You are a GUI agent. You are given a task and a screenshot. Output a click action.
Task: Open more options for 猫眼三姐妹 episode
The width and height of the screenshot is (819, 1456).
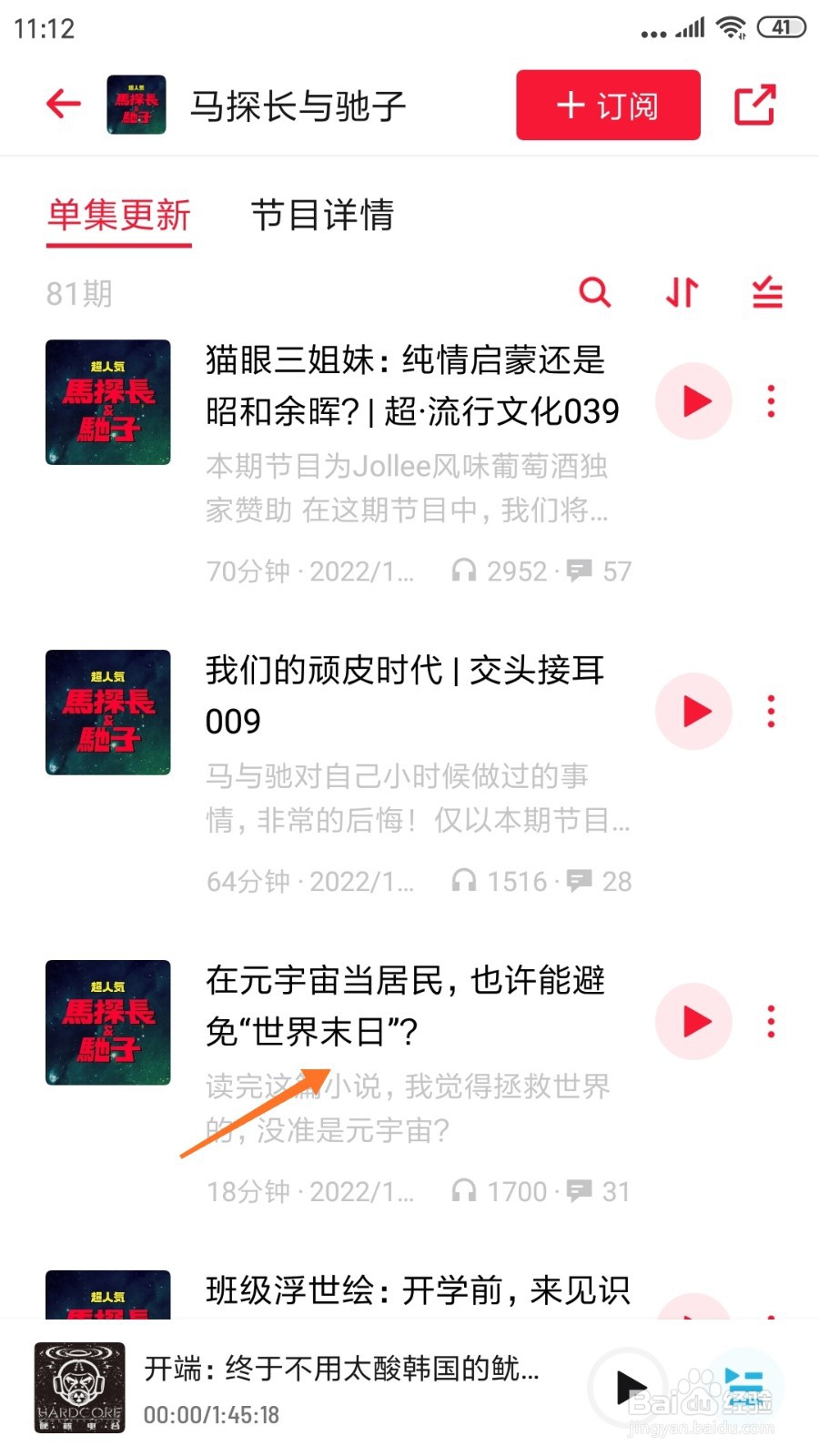[771, 401]
